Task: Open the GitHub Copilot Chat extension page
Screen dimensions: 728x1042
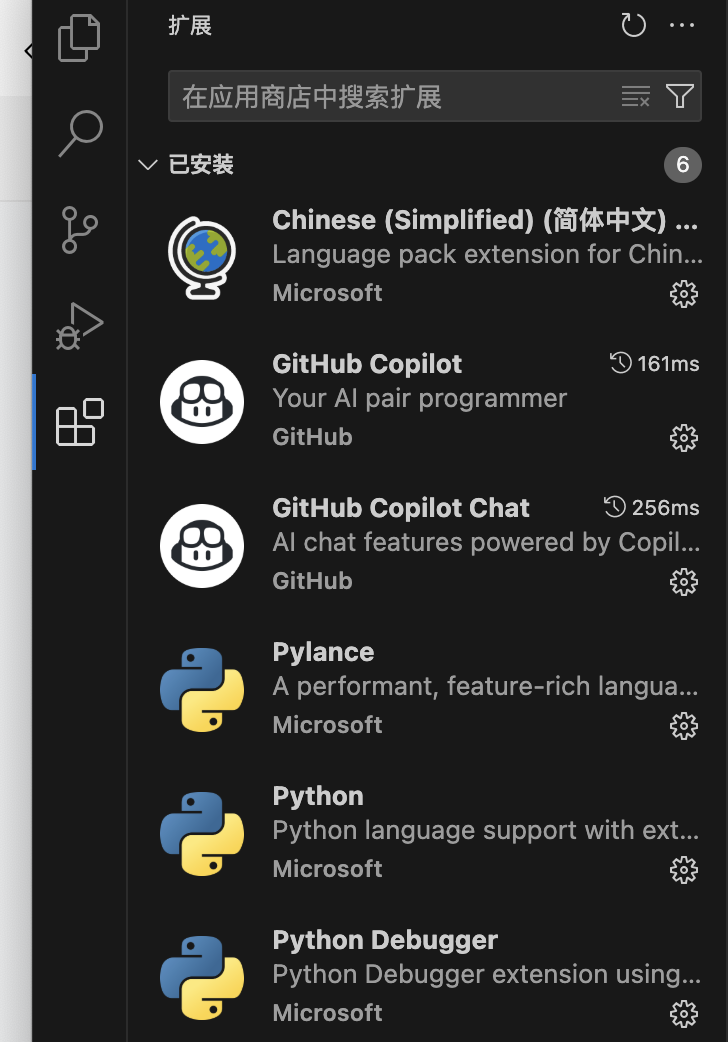Action: point(400,508)
